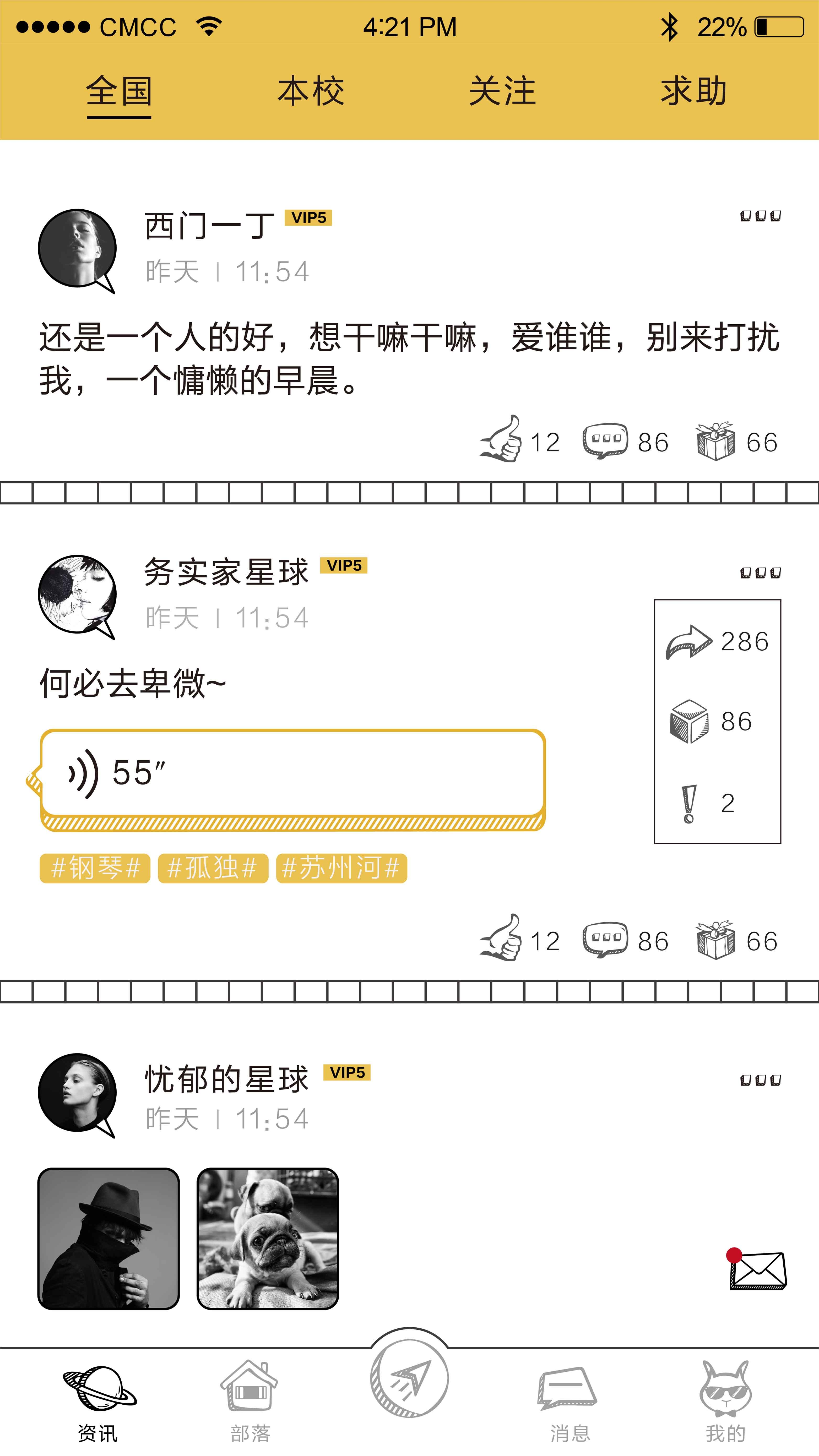Open 务实家星球's profile avatar
Screen dimensions: 819x1456
coord(77,595)
